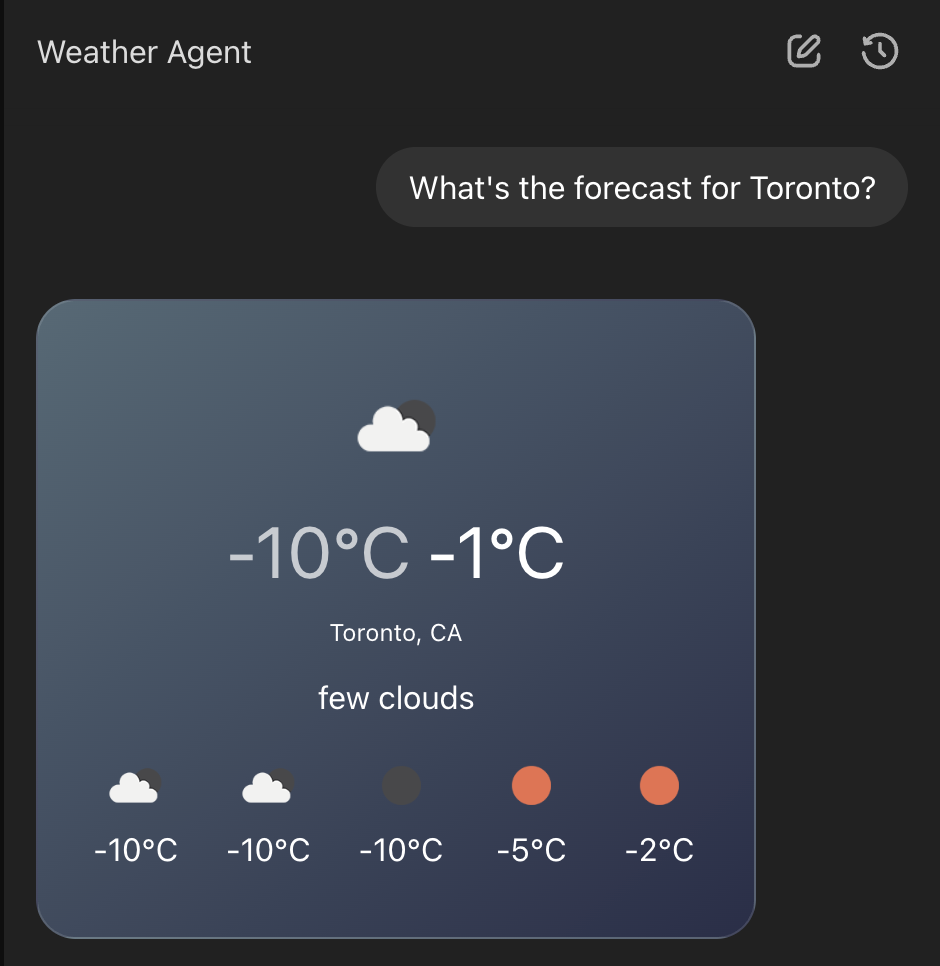The width and height of the screenshot is (940, 966).
Task: Click the user's Toronto forecast question bubble
Action: click(641, 187)
